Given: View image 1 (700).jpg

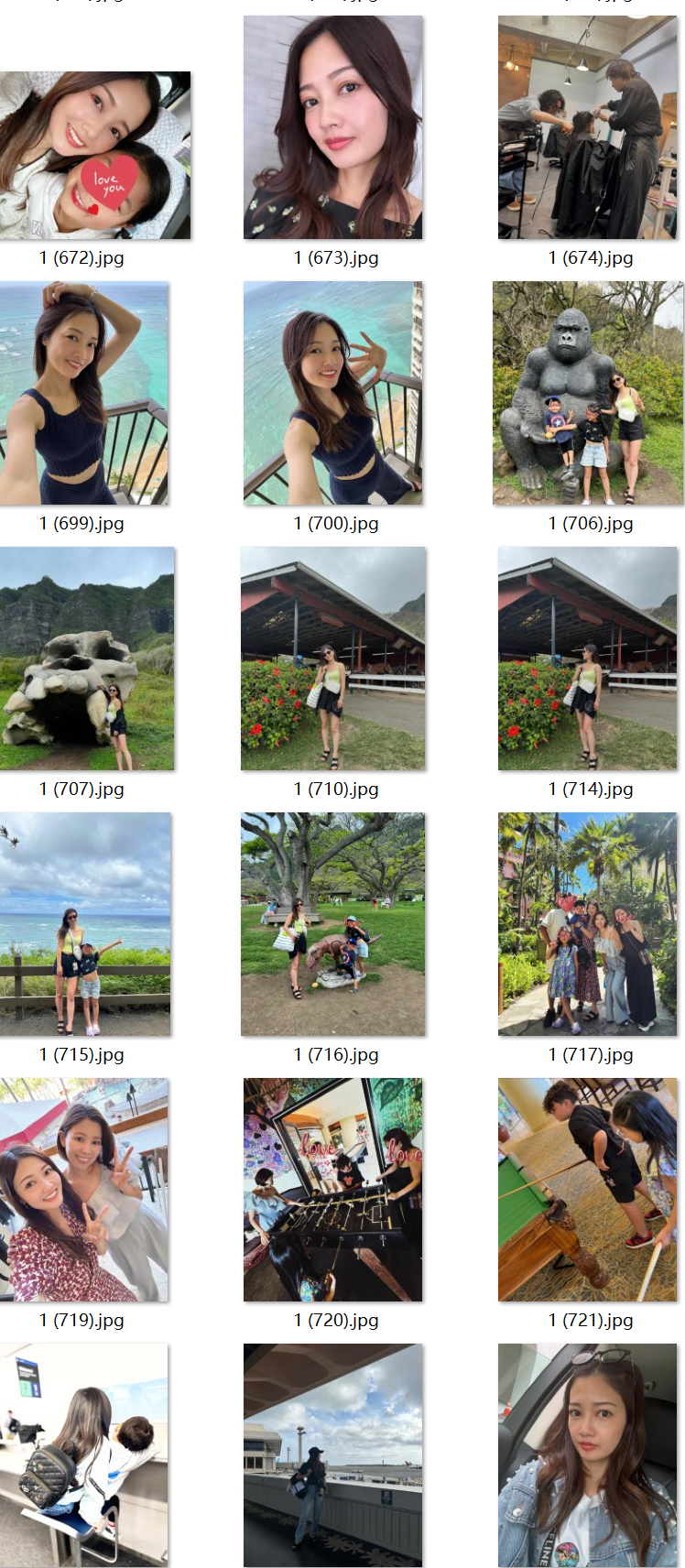Looking at the screenshot, I should [333, 394].
